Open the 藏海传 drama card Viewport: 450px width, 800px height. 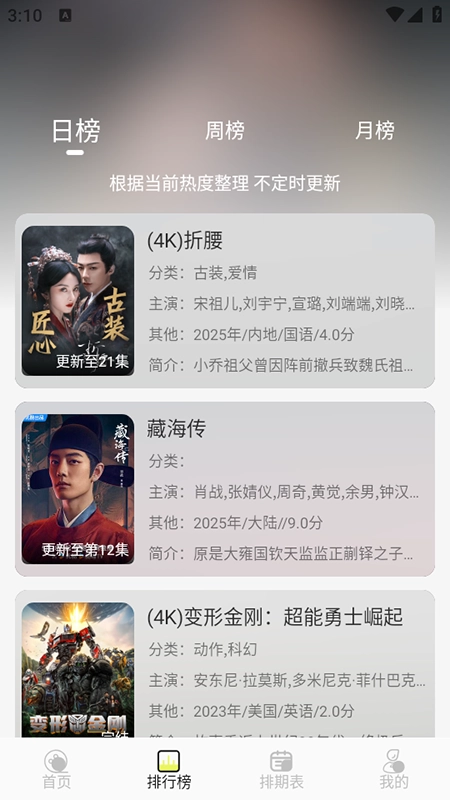click(x=225, y=489)
